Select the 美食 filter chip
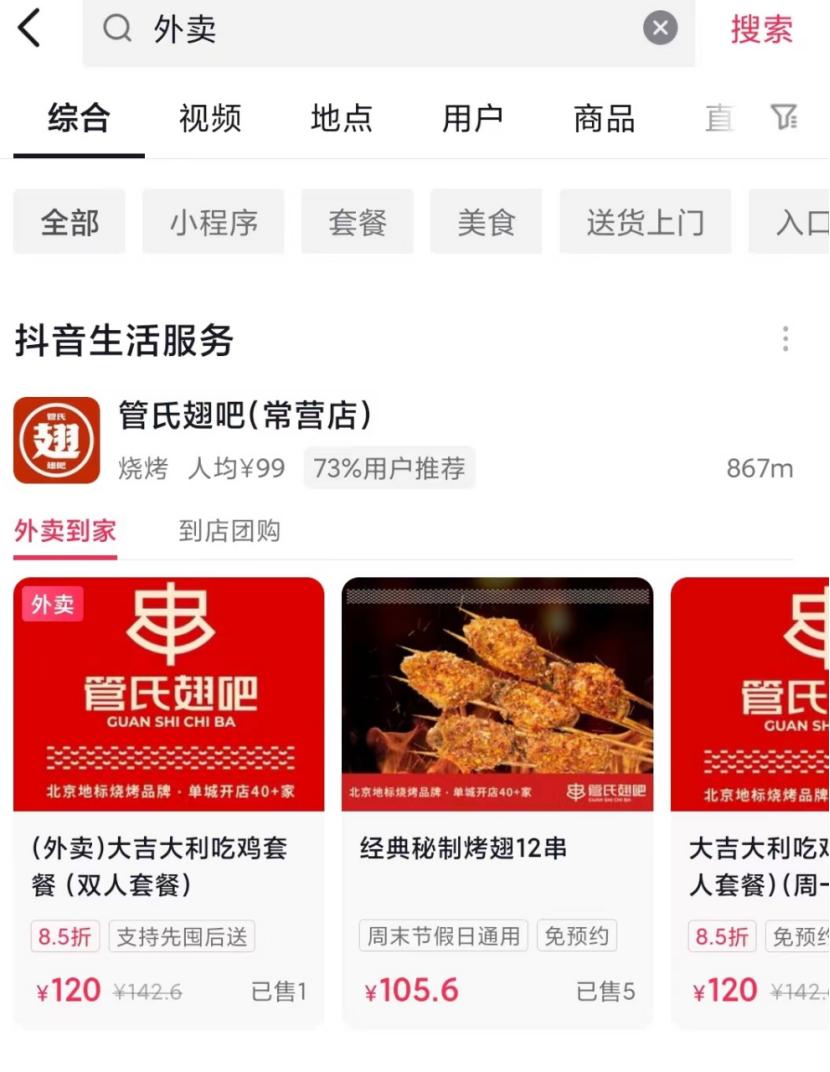This screenshot has height=1072, width=830. pyautogui.click(x=486, y=222)
